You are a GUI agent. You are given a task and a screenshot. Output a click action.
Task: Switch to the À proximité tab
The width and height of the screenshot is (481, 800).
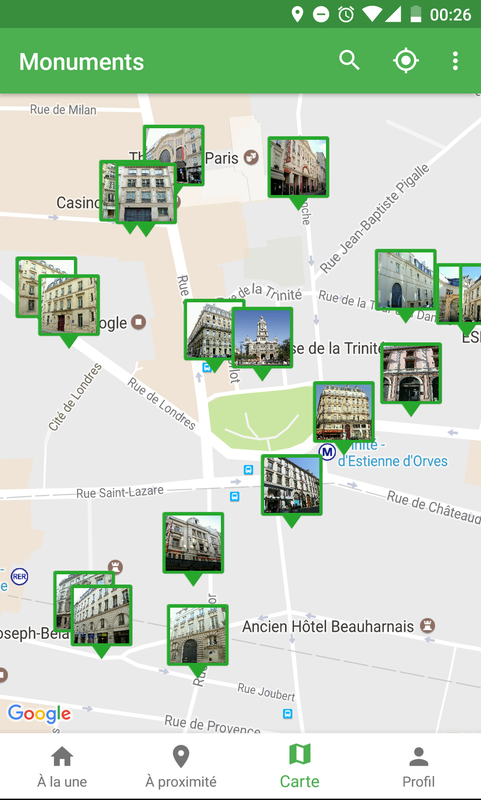pos(181,766)
